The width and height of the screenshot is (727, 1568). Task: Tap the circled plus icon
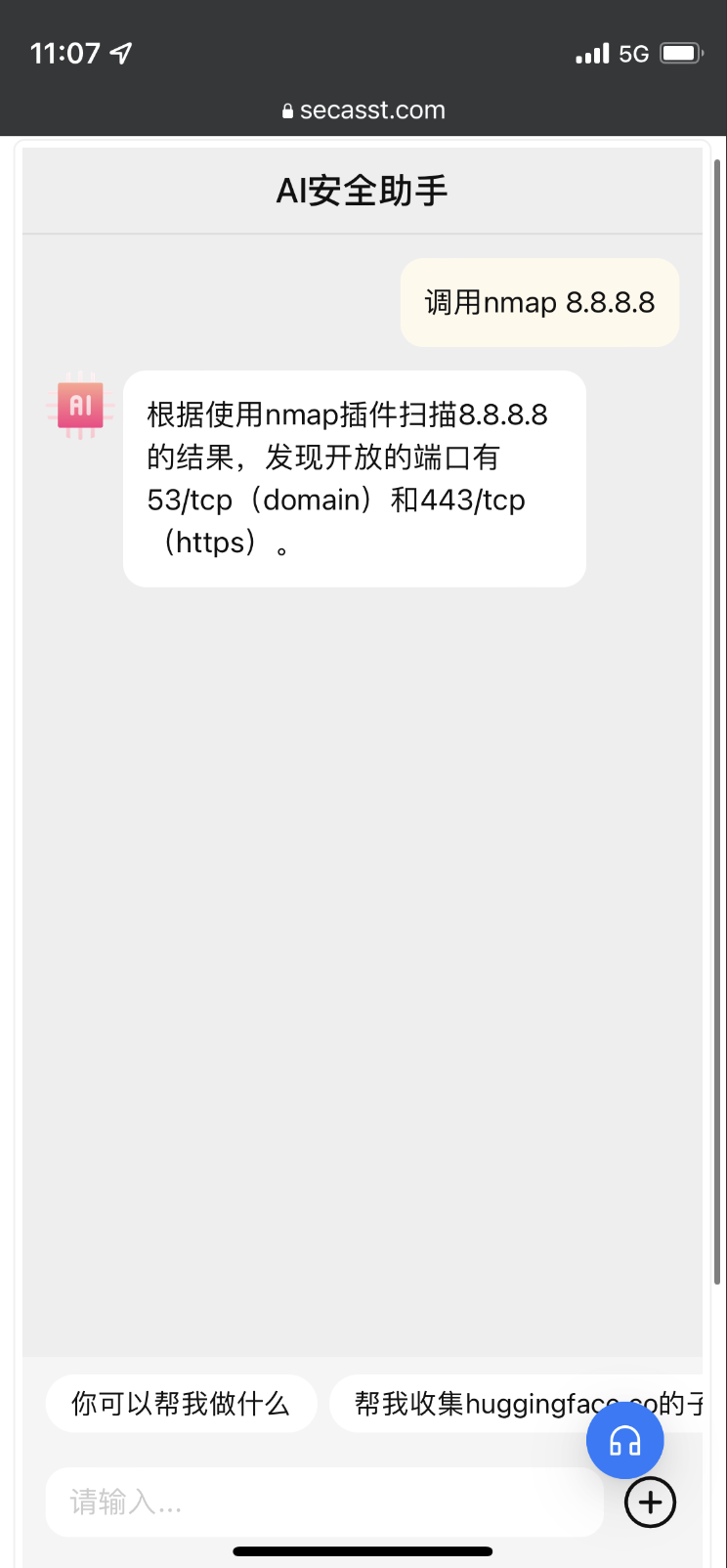[650, 1502]
